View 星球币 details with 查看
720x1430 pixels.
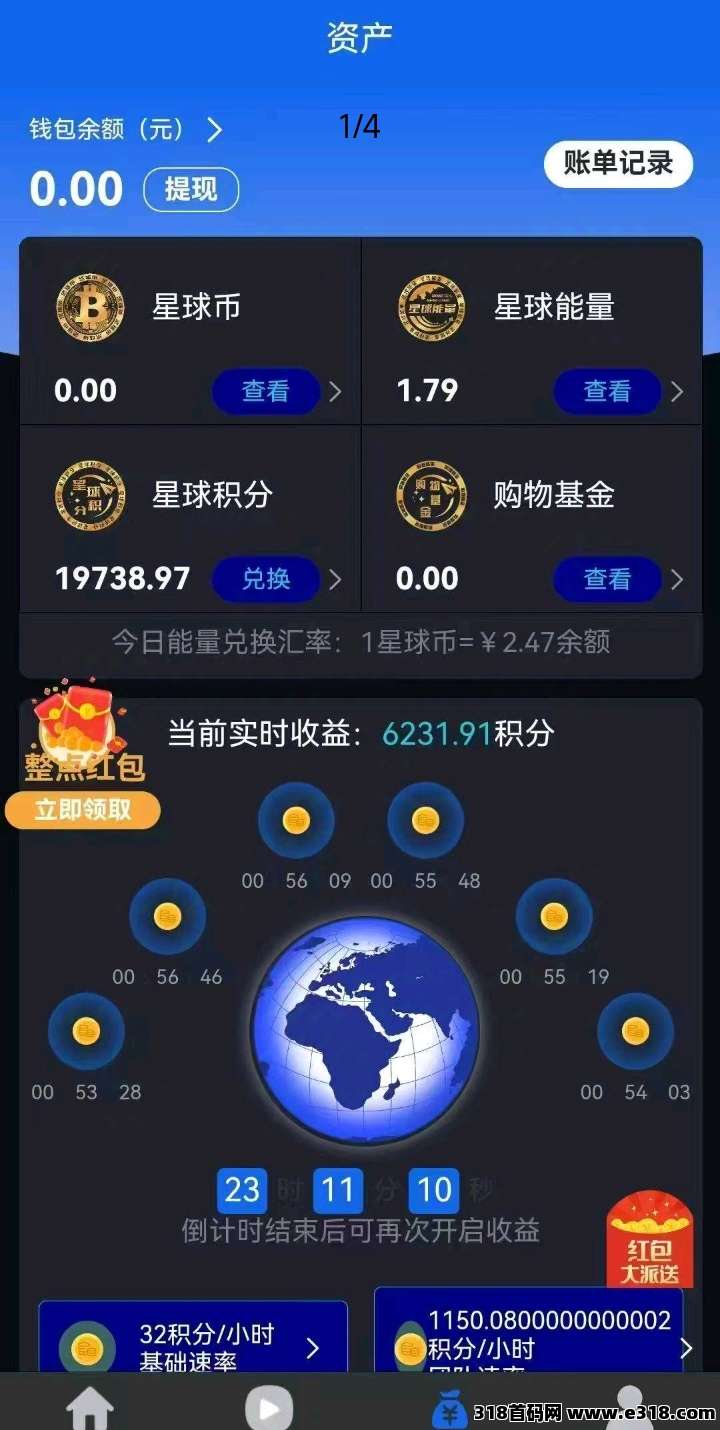[266, 391]
